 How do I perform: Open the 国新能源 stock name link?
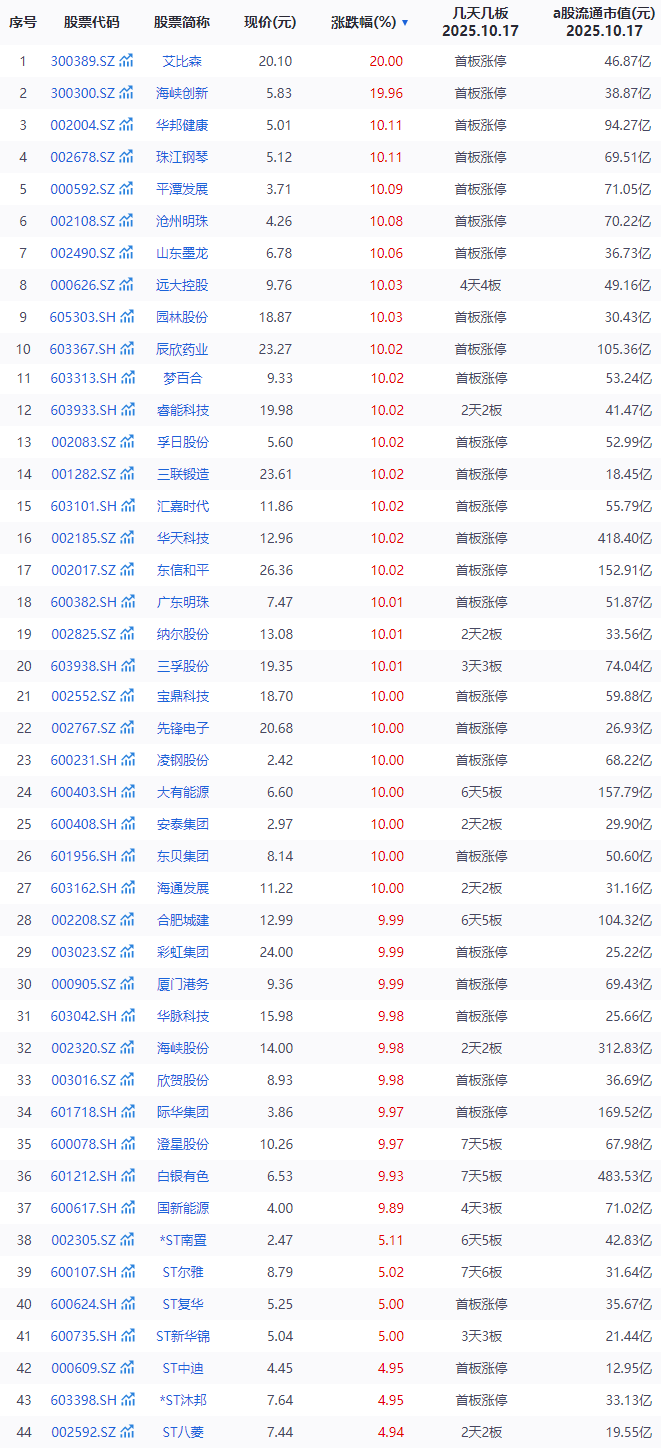182,1208
